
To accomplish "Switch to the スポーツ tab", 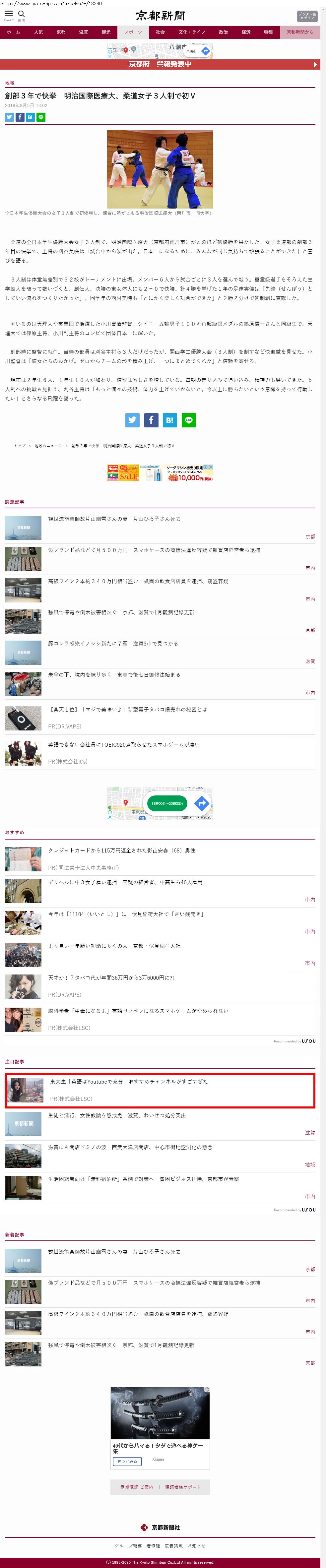I will pyautogui.click(x=133, y=32).
